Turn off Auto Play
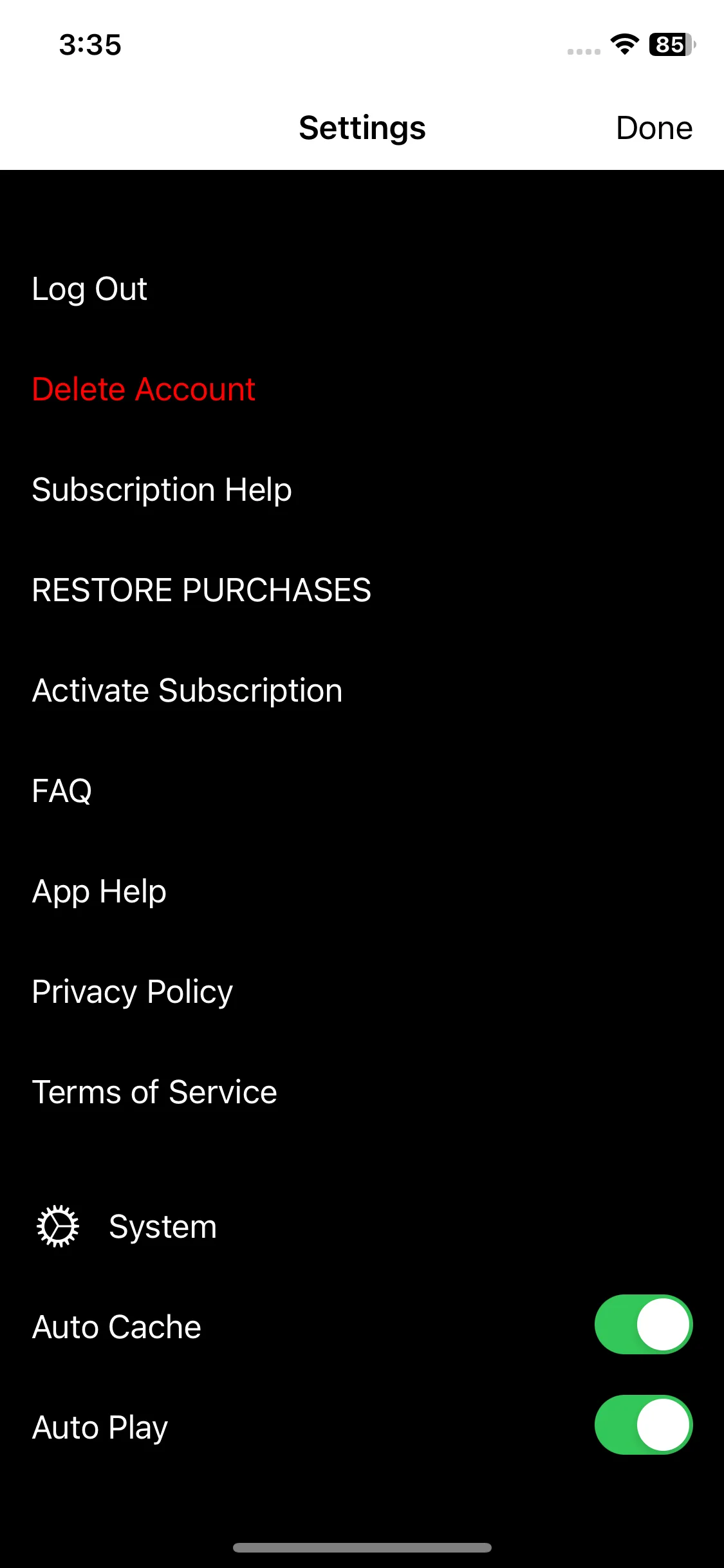Viewport: 724px width, 1568px height. click(x=643, y=1425)
